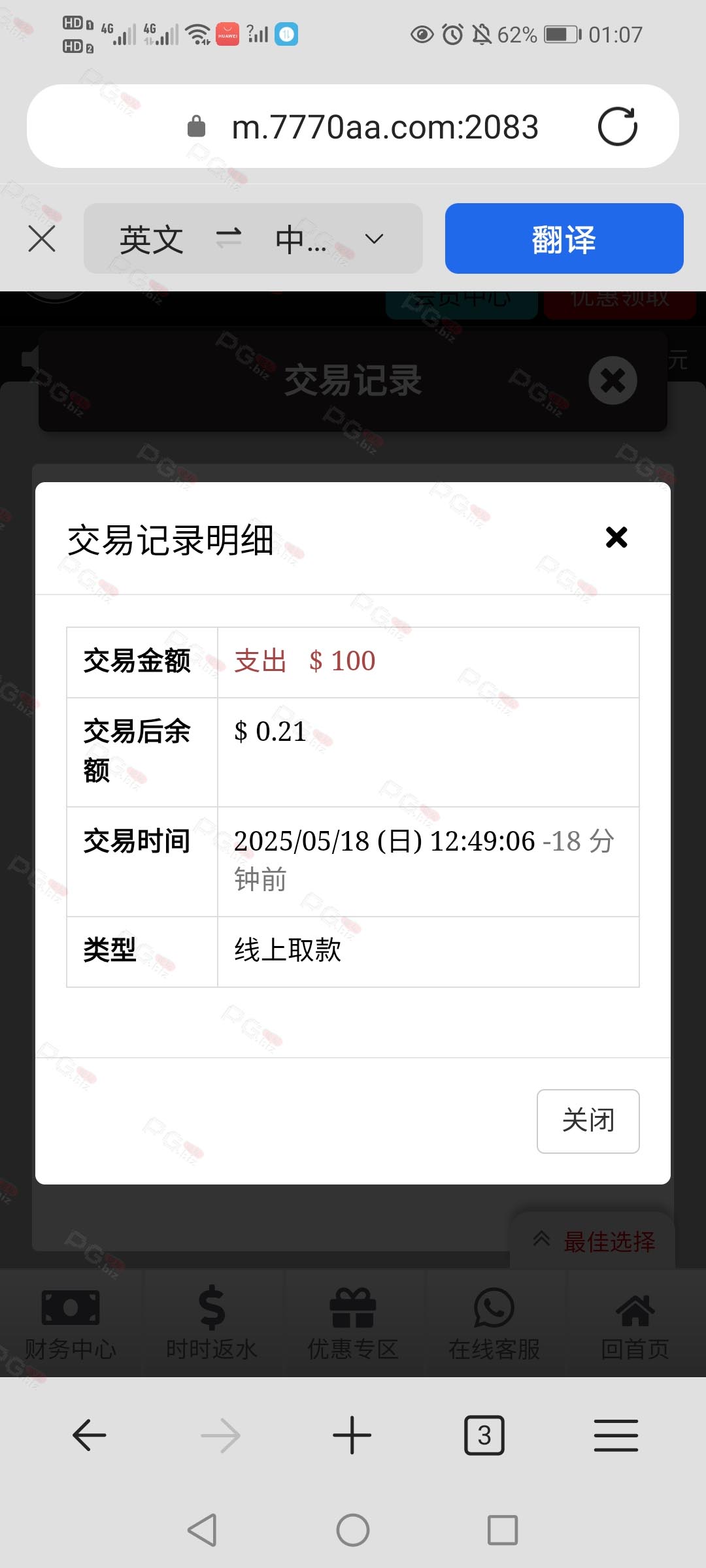The height and width of the screenshot is (1568, 706).
Task: Close the 交易记录明细 dialog with the X
Action: click(616, 537)
